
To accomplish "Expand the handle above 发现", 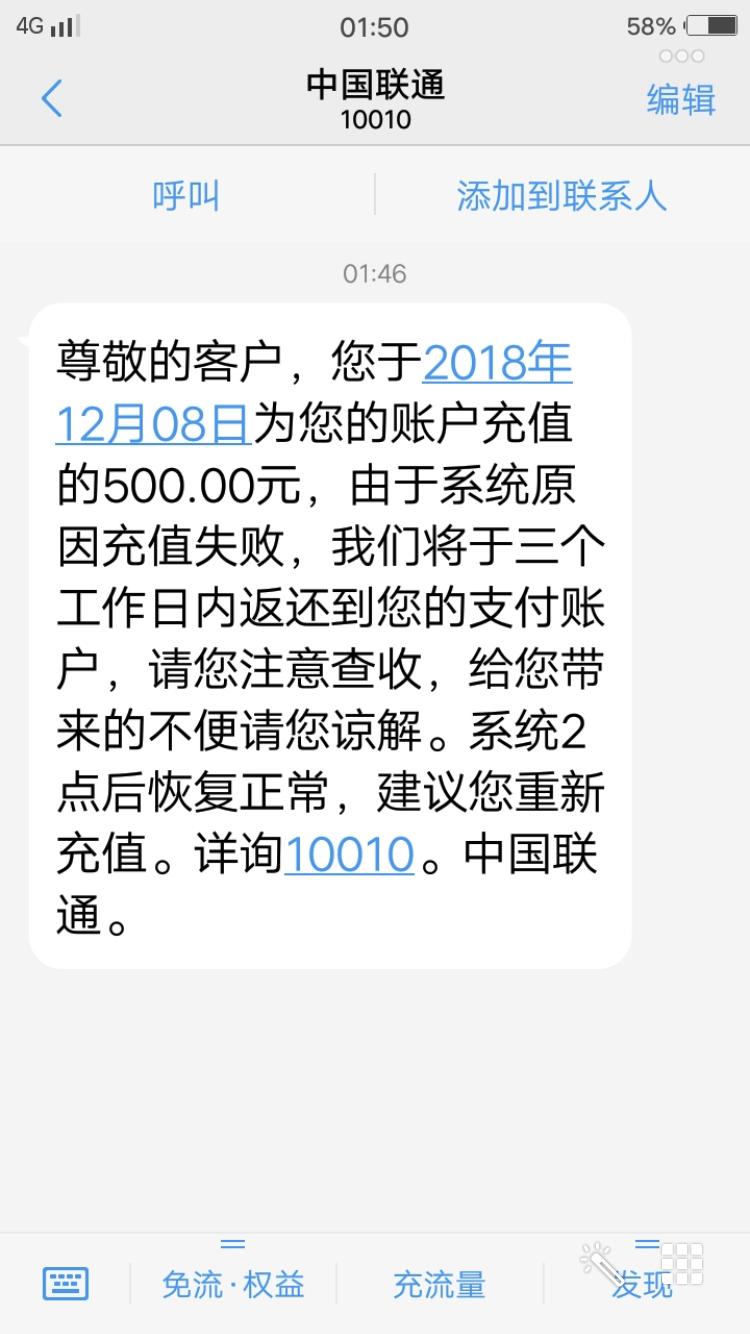I will coord(646,1243).
